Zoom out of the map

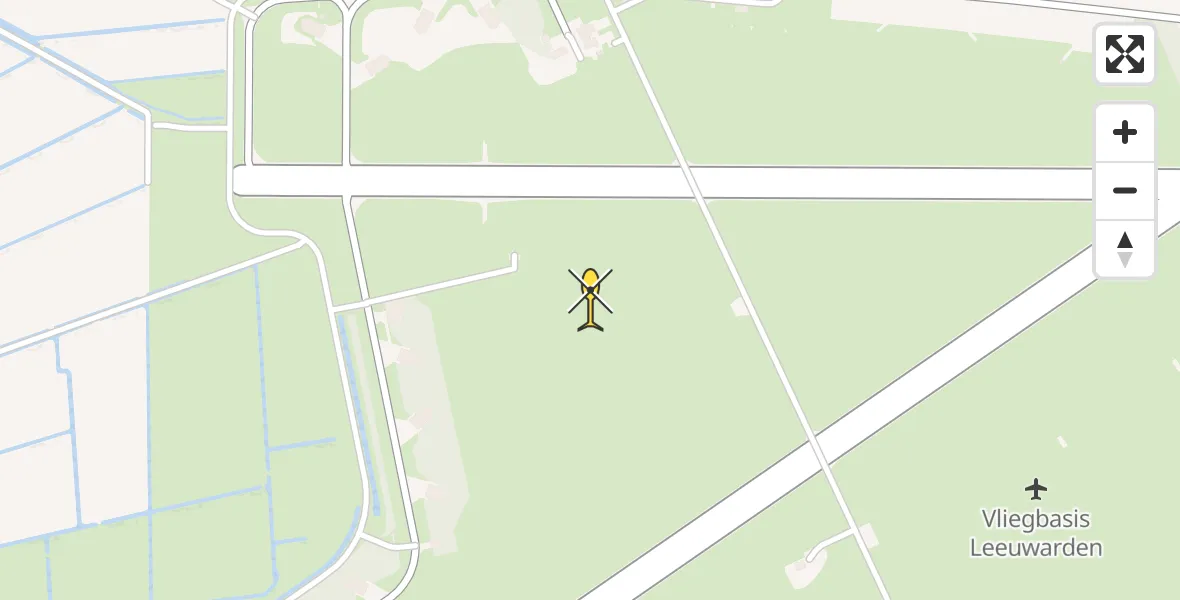click(1125, 190)
